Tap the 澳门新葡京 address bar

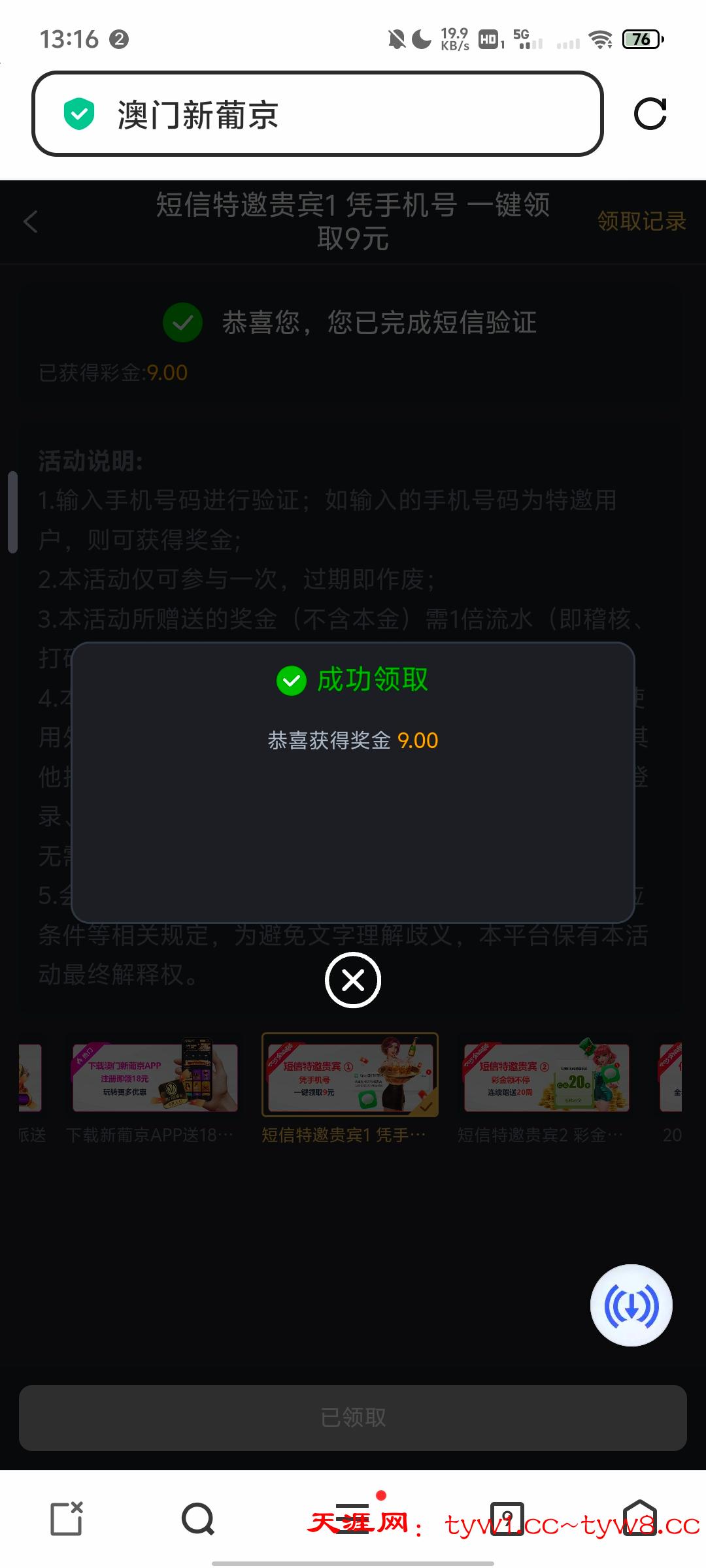(317, 114)
